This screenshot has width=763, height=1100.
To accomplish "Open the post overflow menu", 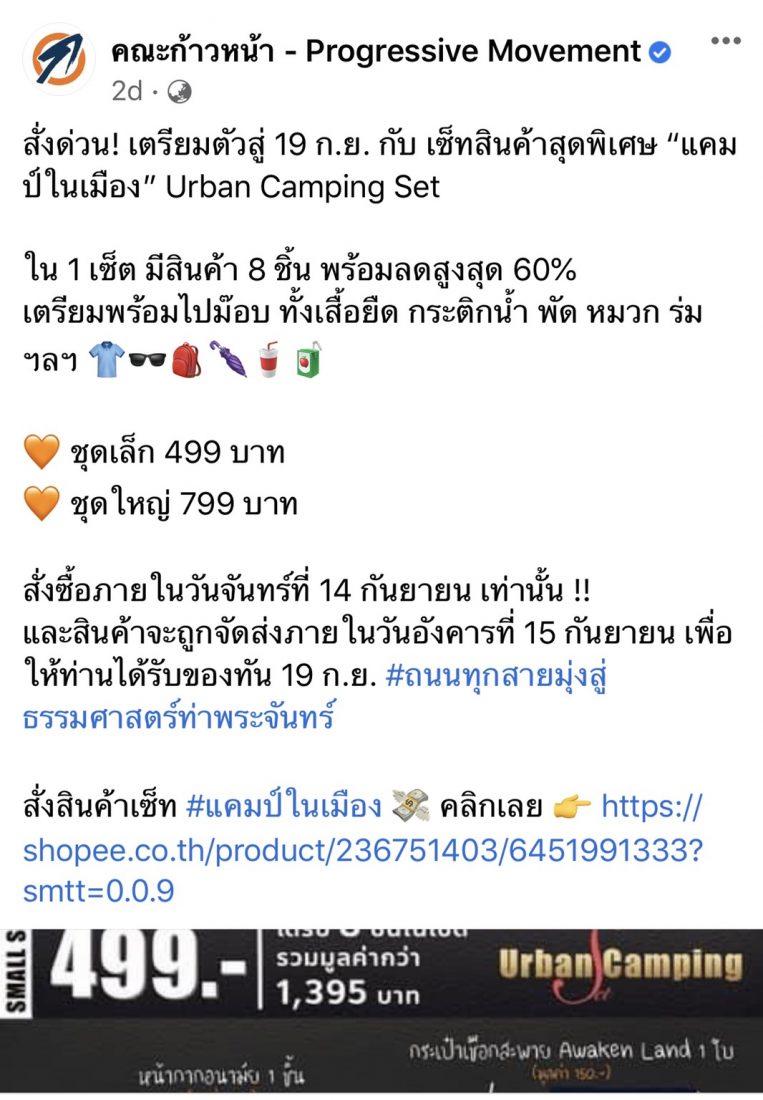I will click(x=725, y=42).
